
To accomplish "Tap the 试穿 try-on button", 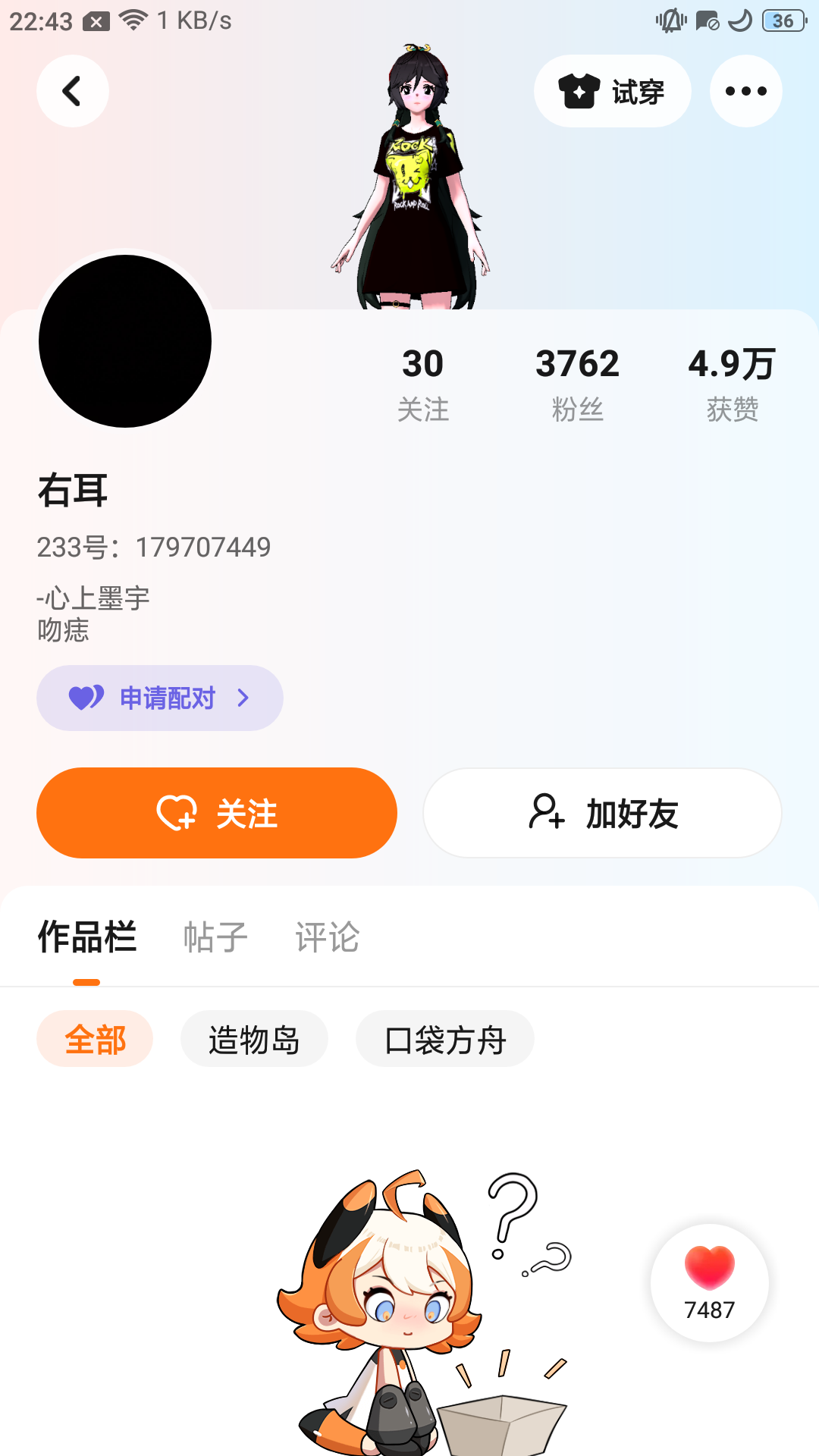I will point(612,91).
